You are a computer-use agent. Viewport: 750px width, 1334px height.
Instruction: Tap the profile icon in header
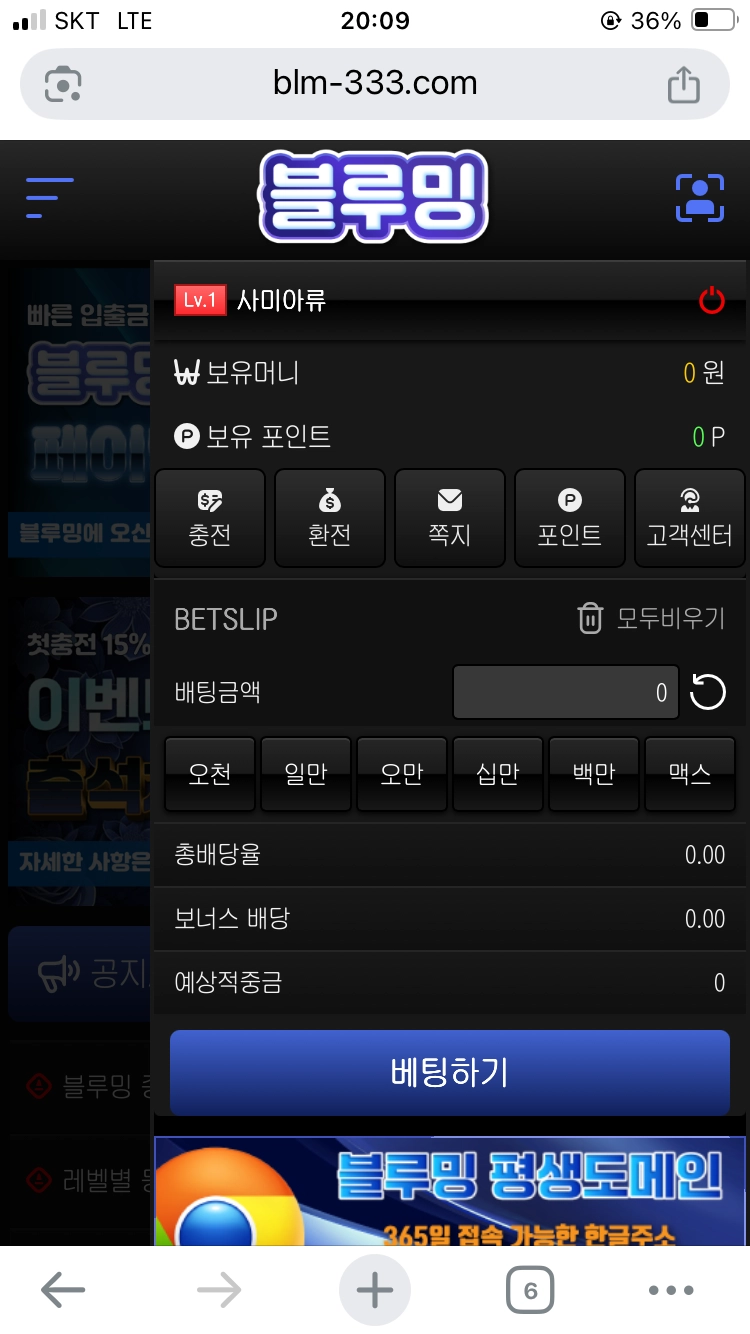tap(699, 197)
